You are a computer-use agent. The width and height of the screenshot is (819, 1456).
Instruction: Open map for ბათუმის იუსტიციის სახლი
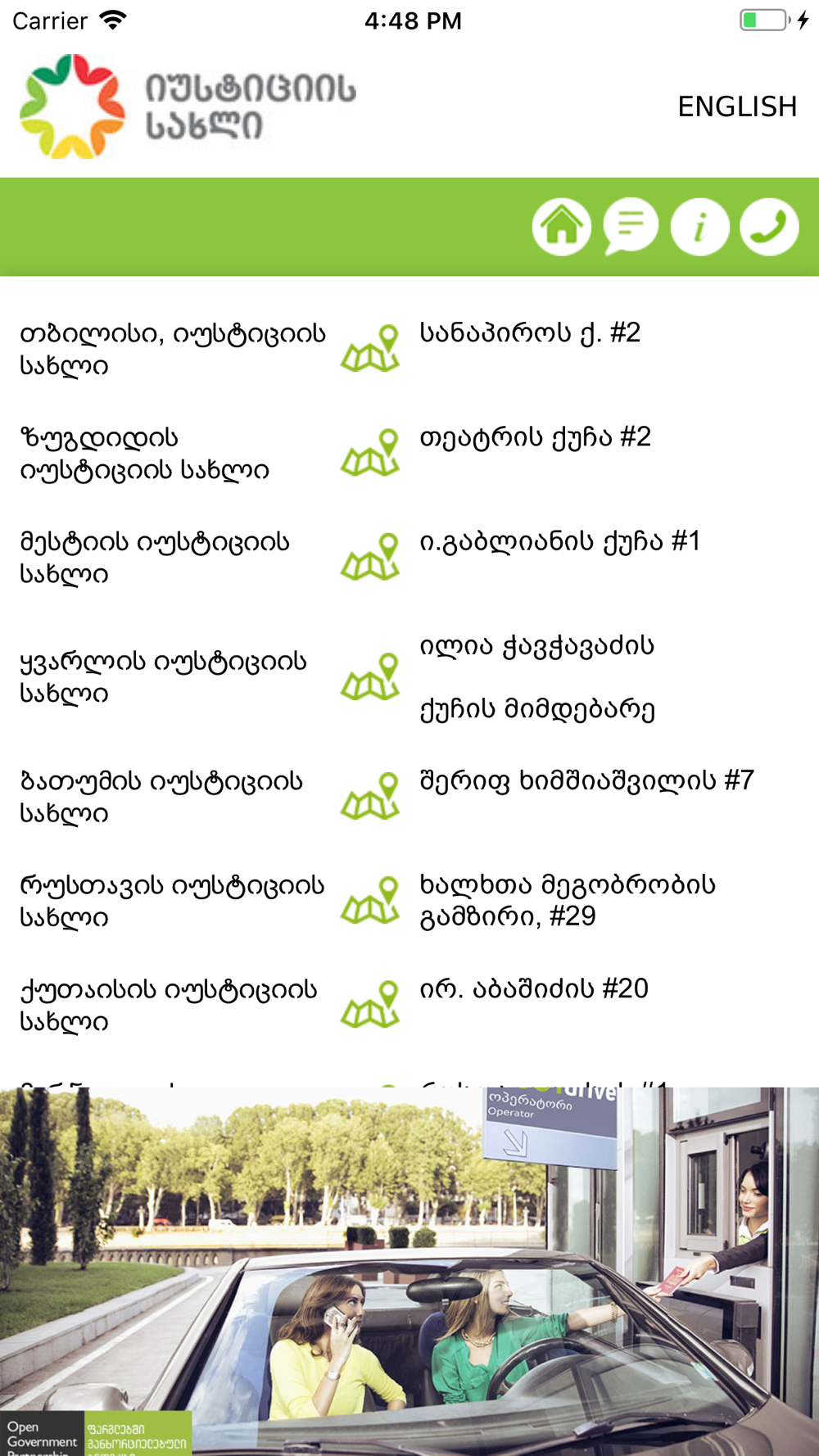[370, 796]
